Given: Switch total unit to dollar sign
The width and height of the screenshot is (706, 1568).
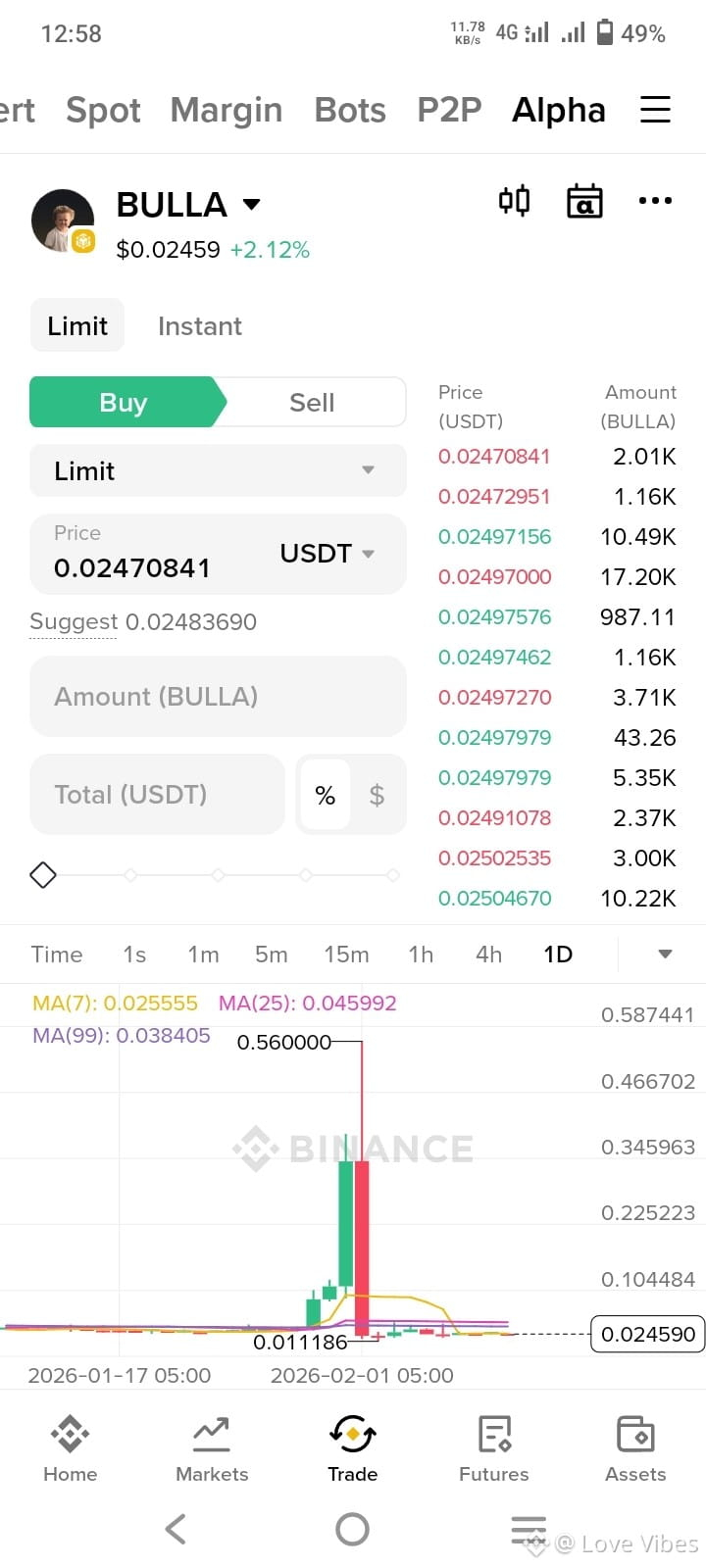Looking at the screenshot, I should click(x=377, y=795).
